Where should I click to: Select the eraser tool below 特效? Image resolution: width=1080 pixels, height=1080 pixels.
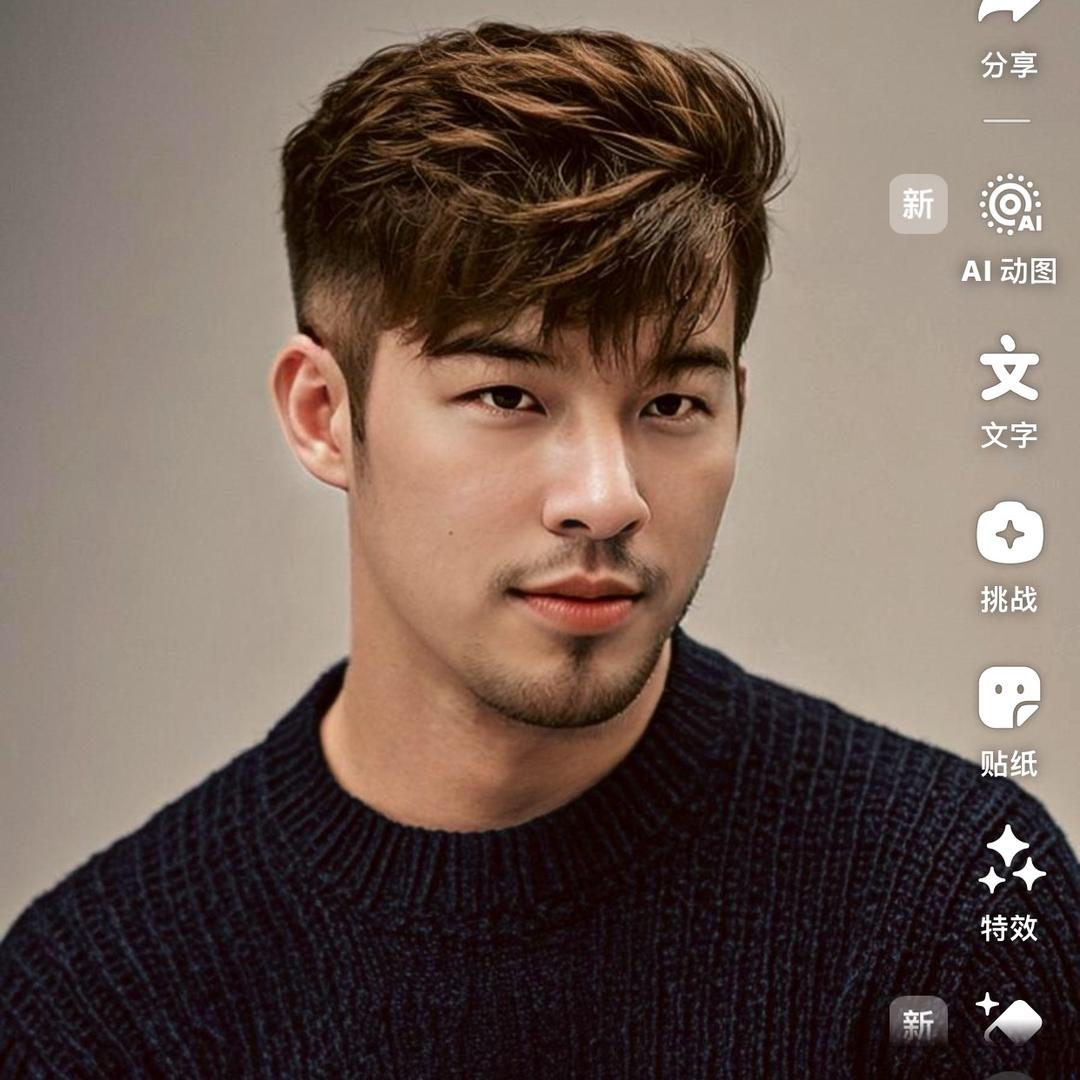point(1010,1018)
